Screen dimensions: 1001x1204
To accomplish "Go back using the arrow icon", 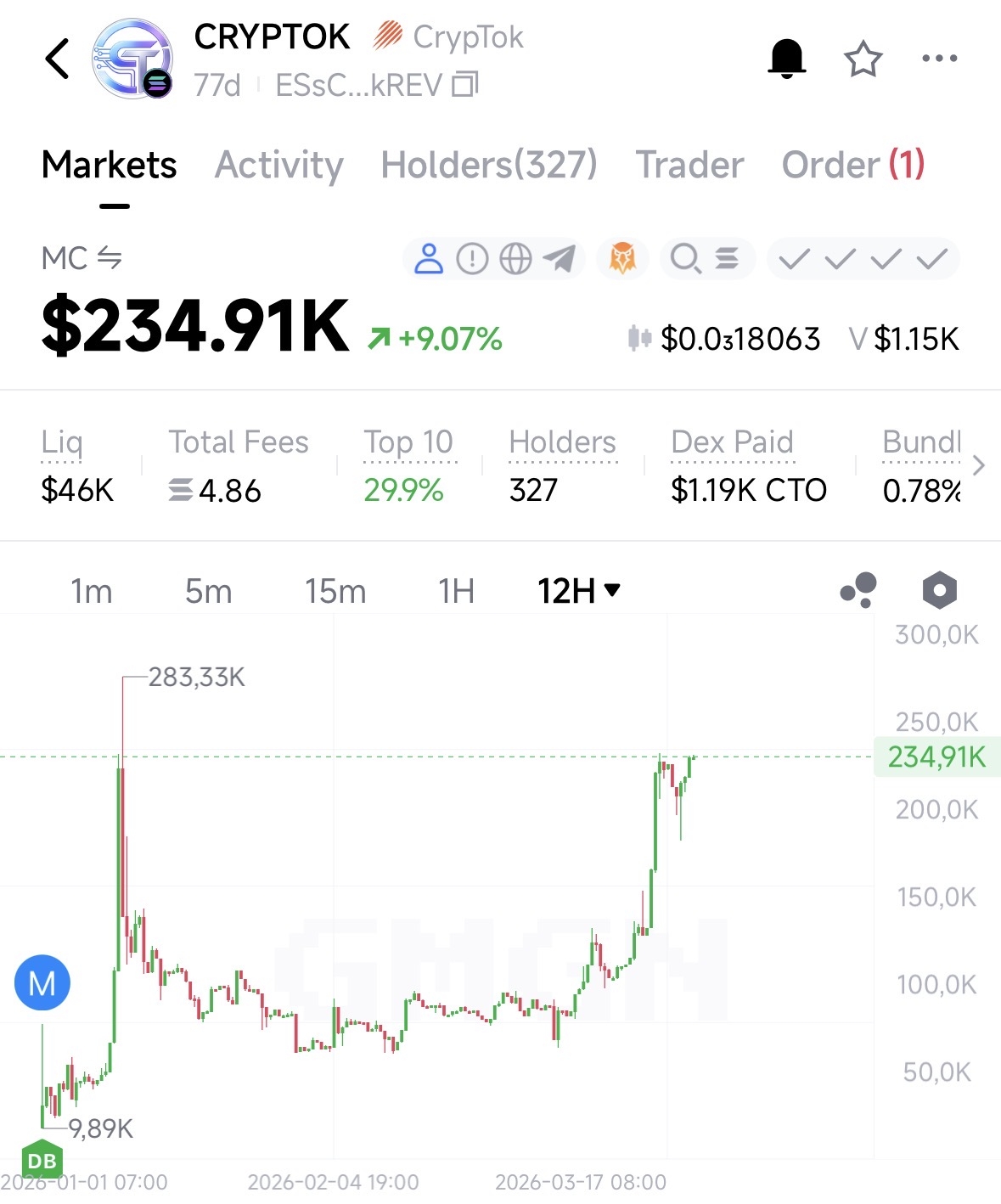I will (x=57, y=59).
